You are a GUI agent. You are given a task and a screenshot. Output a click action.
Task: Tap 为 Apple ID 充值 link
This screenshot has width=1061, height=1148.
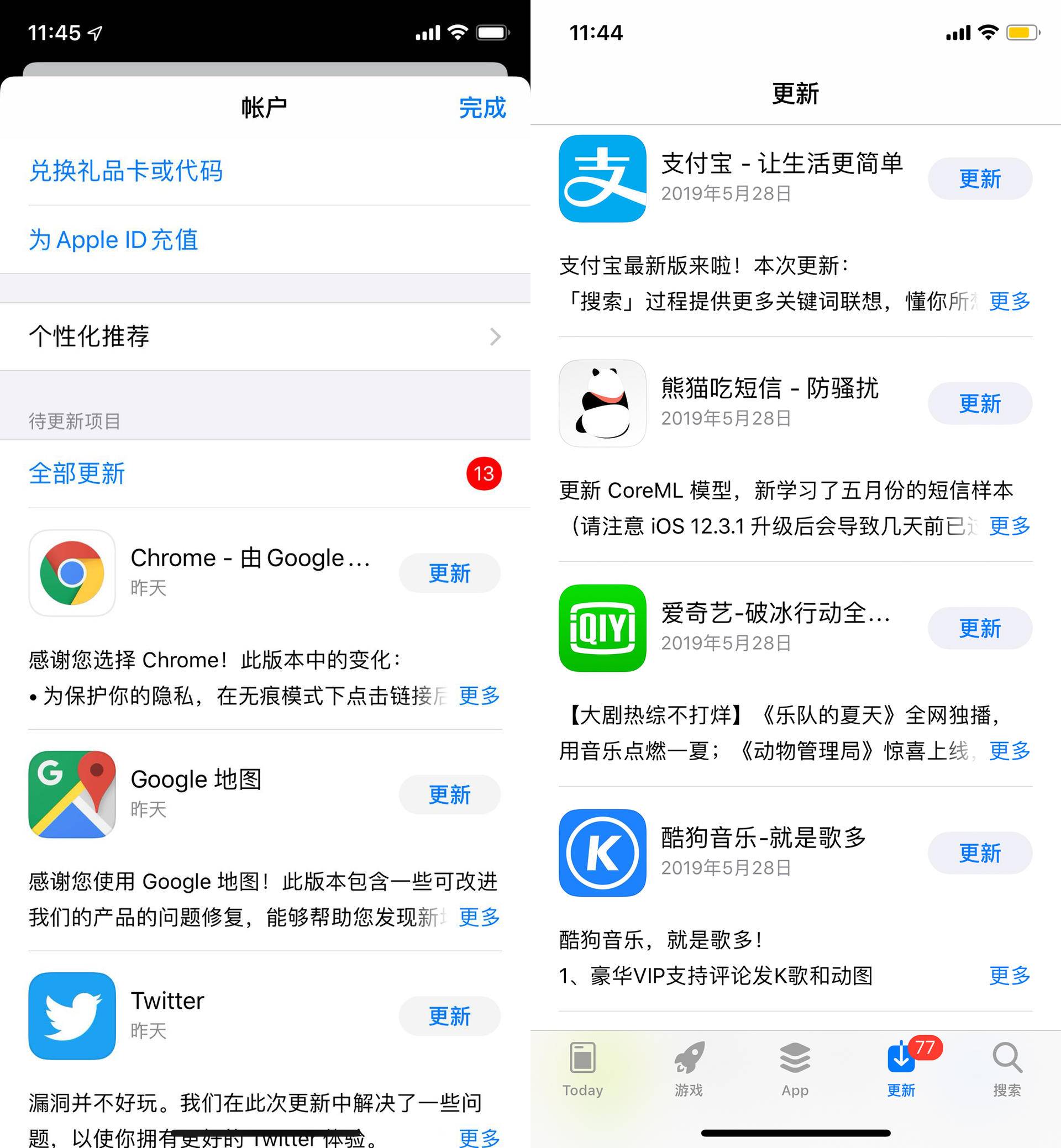pyautogui.click(x=114, y=239)
